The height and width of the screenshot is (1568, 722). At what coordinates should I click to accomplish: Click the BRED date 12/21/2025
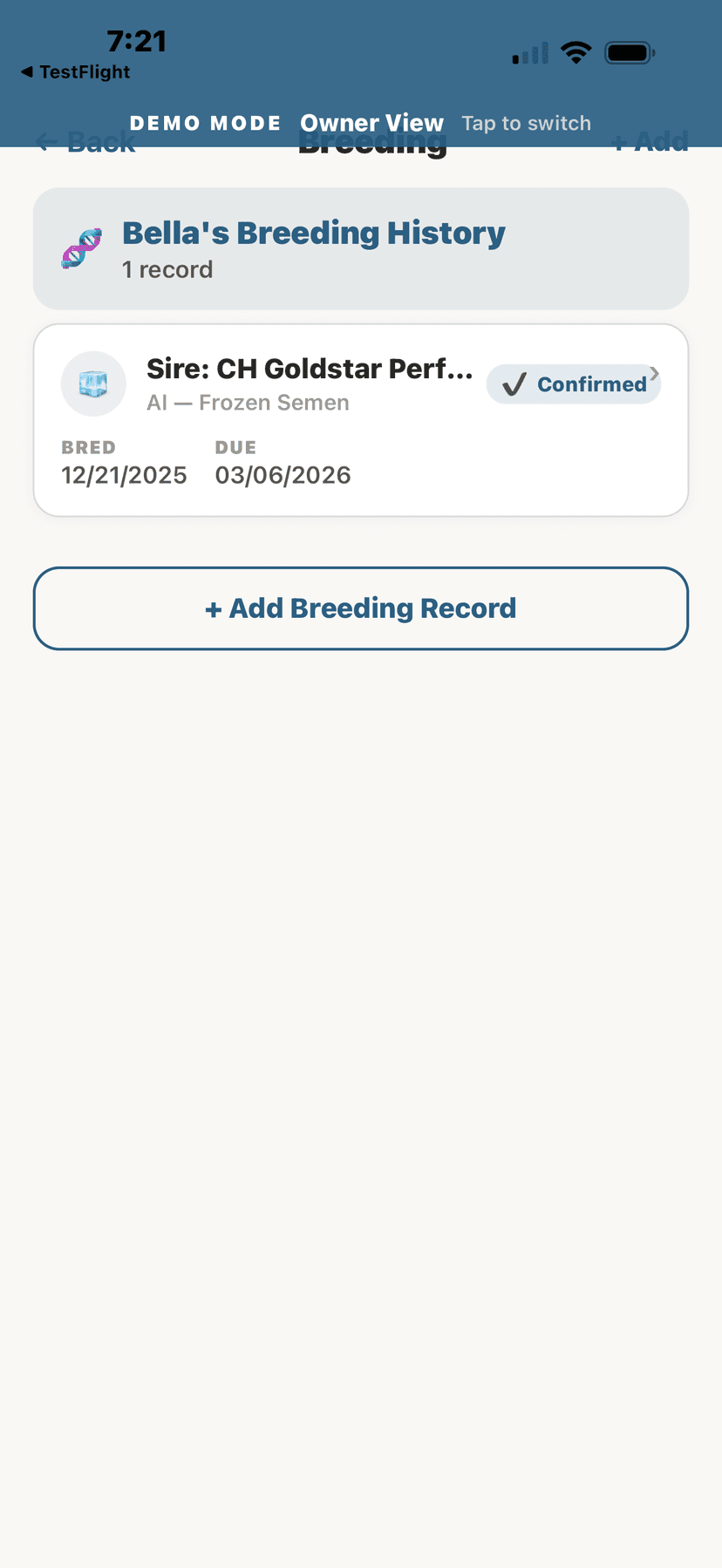point(124,475)
